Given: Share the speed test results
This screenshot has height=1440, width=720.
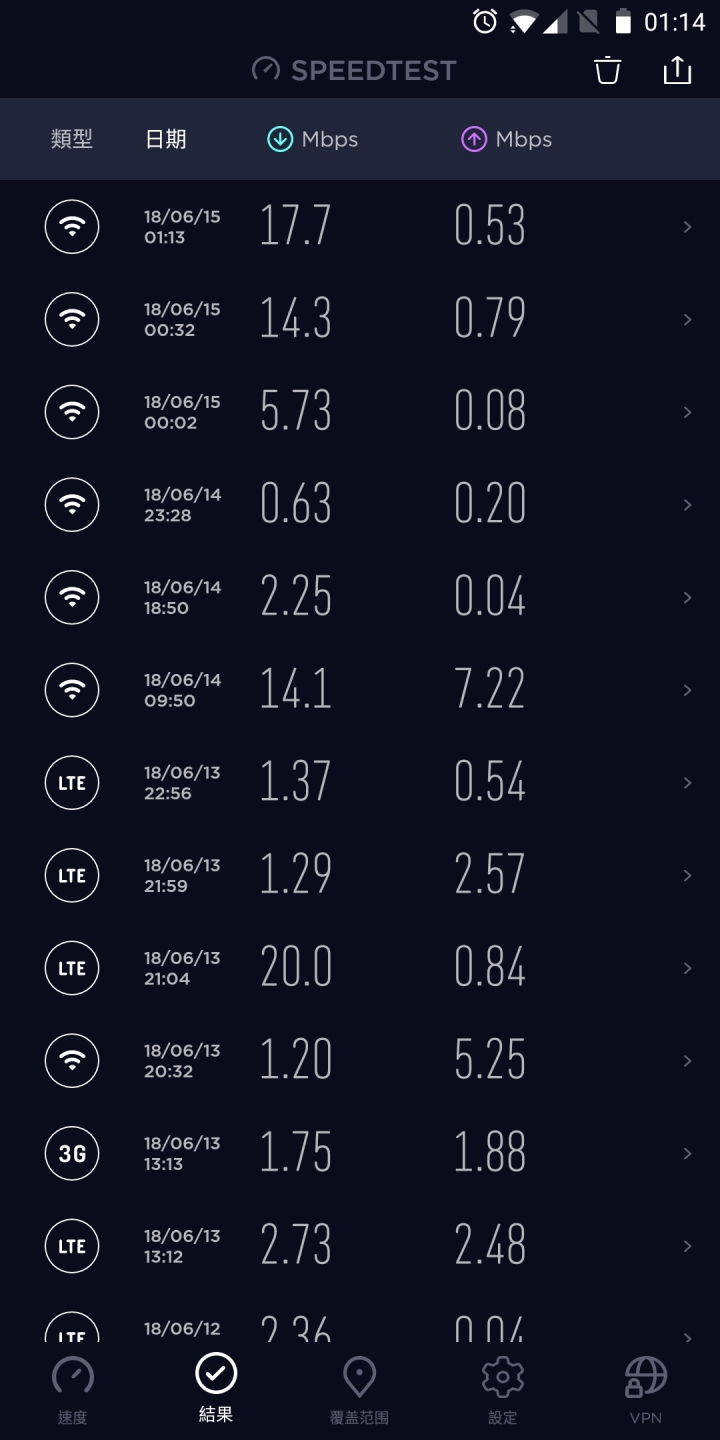Looking at the screenshot, I should click(677, 70).
